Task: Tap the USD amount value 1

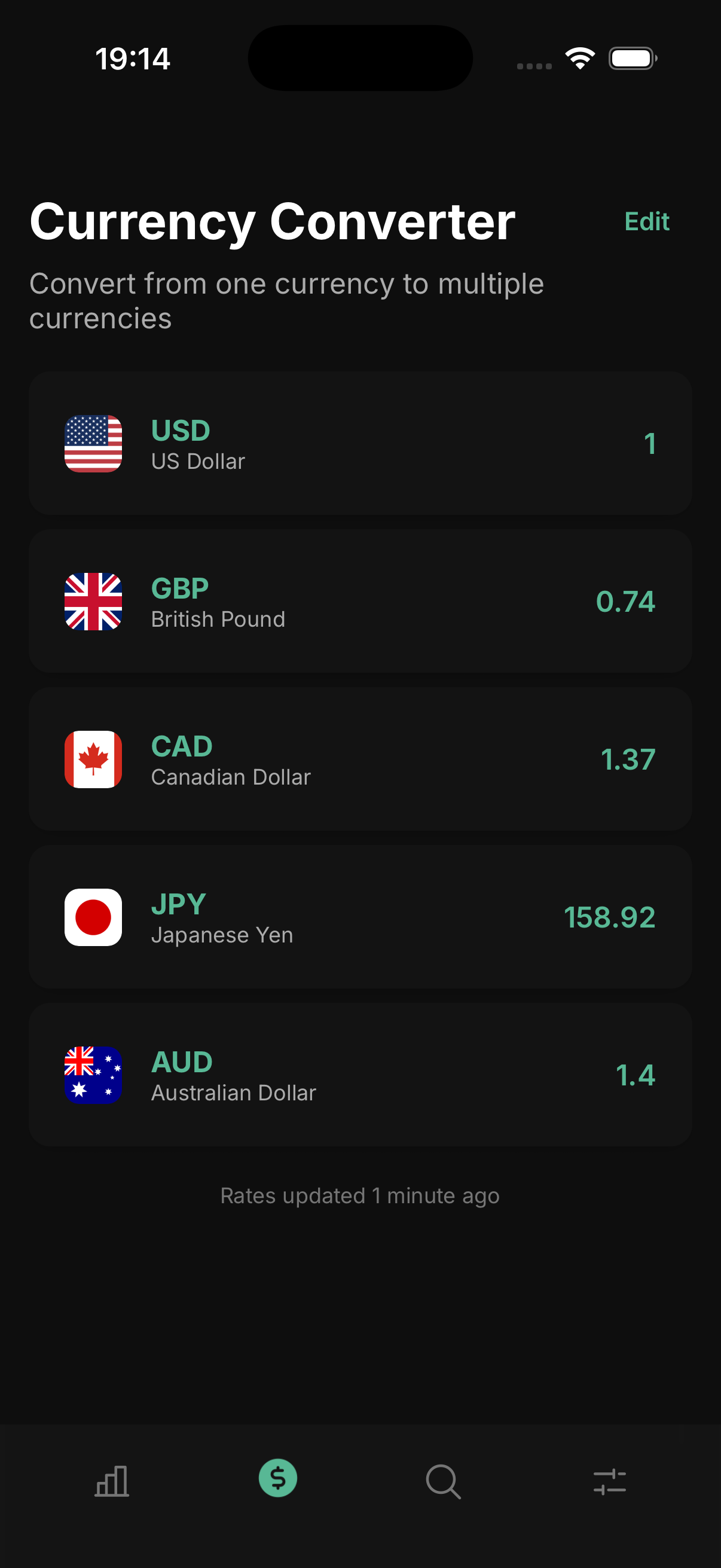Action: 649,444
